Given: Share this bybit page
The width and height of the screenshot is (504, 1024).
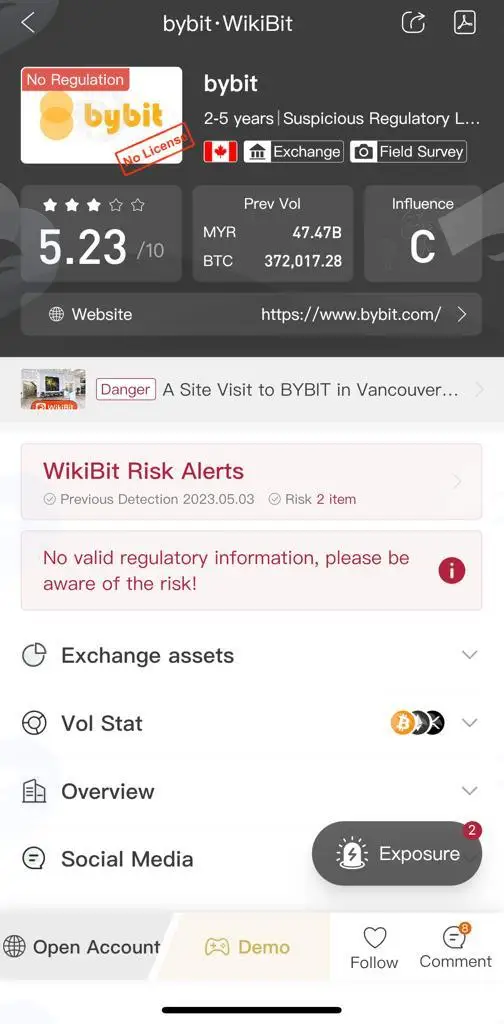Looking at the screenshot, I should [x=413, y=23].
